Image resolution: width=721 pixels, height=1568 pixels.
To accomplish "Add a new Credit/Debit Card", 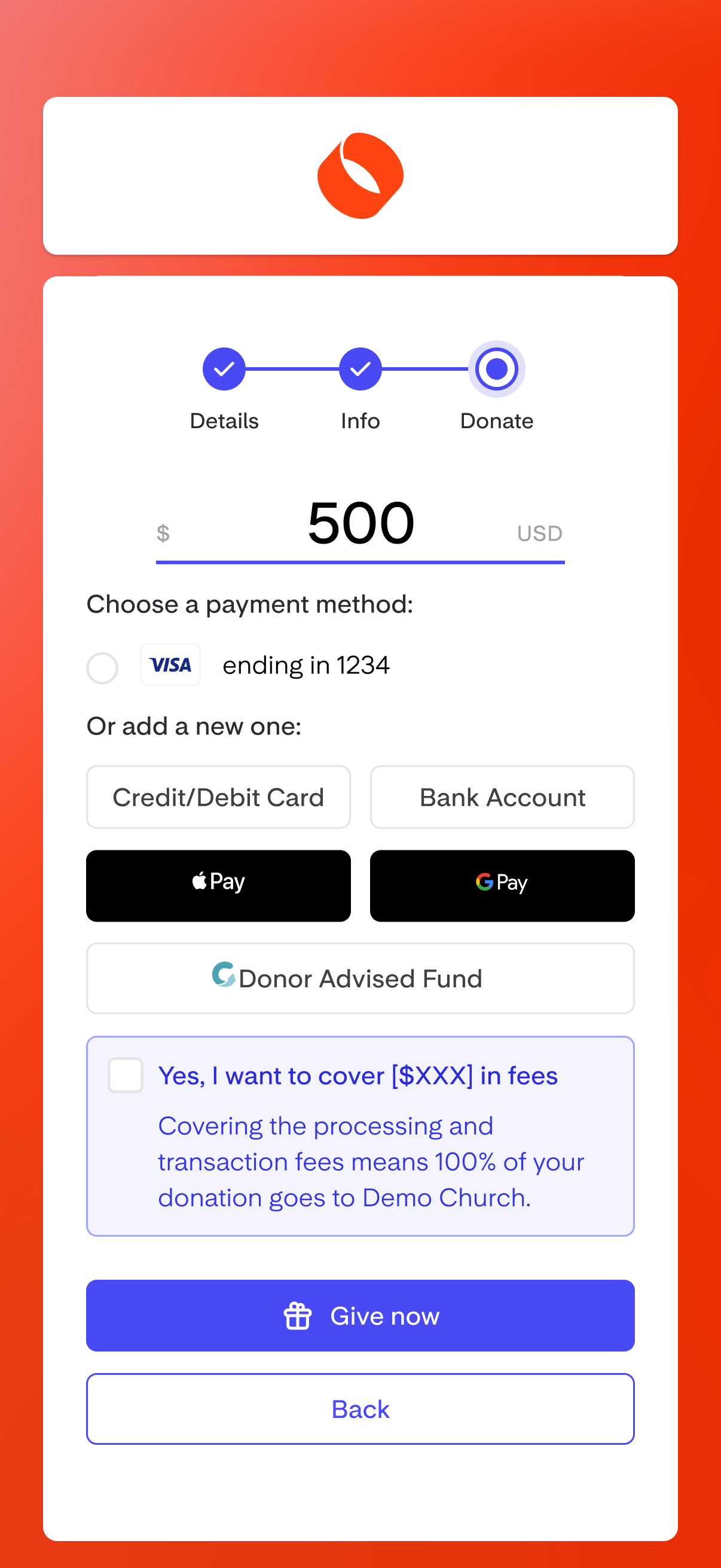I will [x=218, y=797].
